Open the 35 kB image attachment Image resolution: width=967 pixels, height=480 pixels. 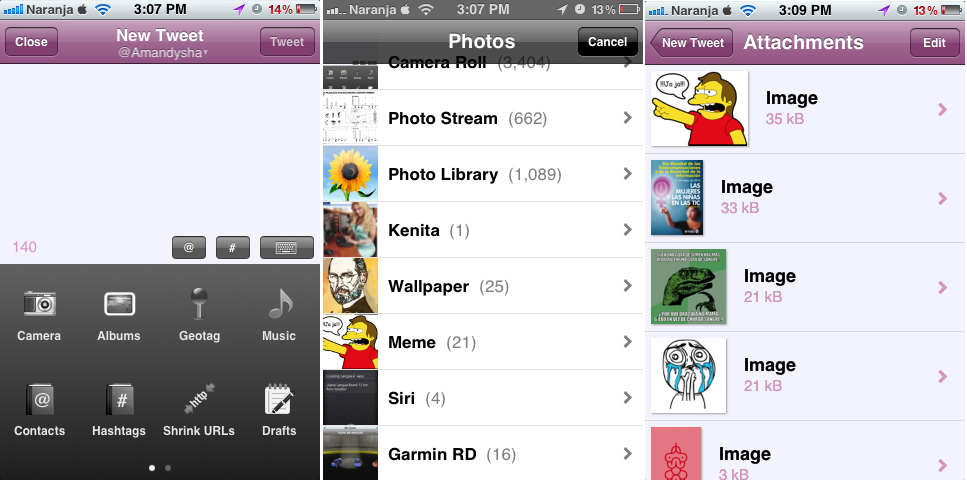tap(805, 109)
